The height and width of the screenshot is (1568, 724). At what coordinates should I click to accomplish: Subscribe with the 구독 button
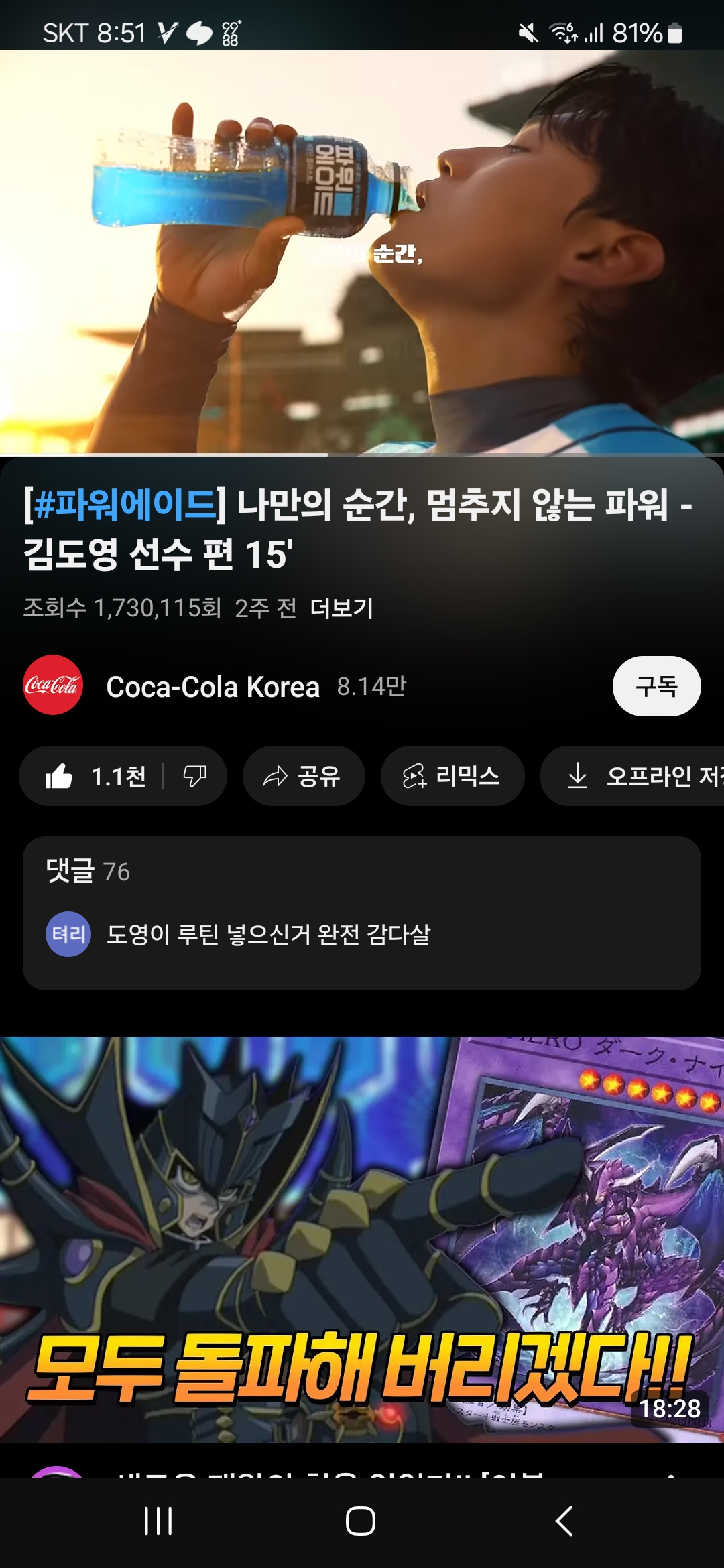click(656, 686)
